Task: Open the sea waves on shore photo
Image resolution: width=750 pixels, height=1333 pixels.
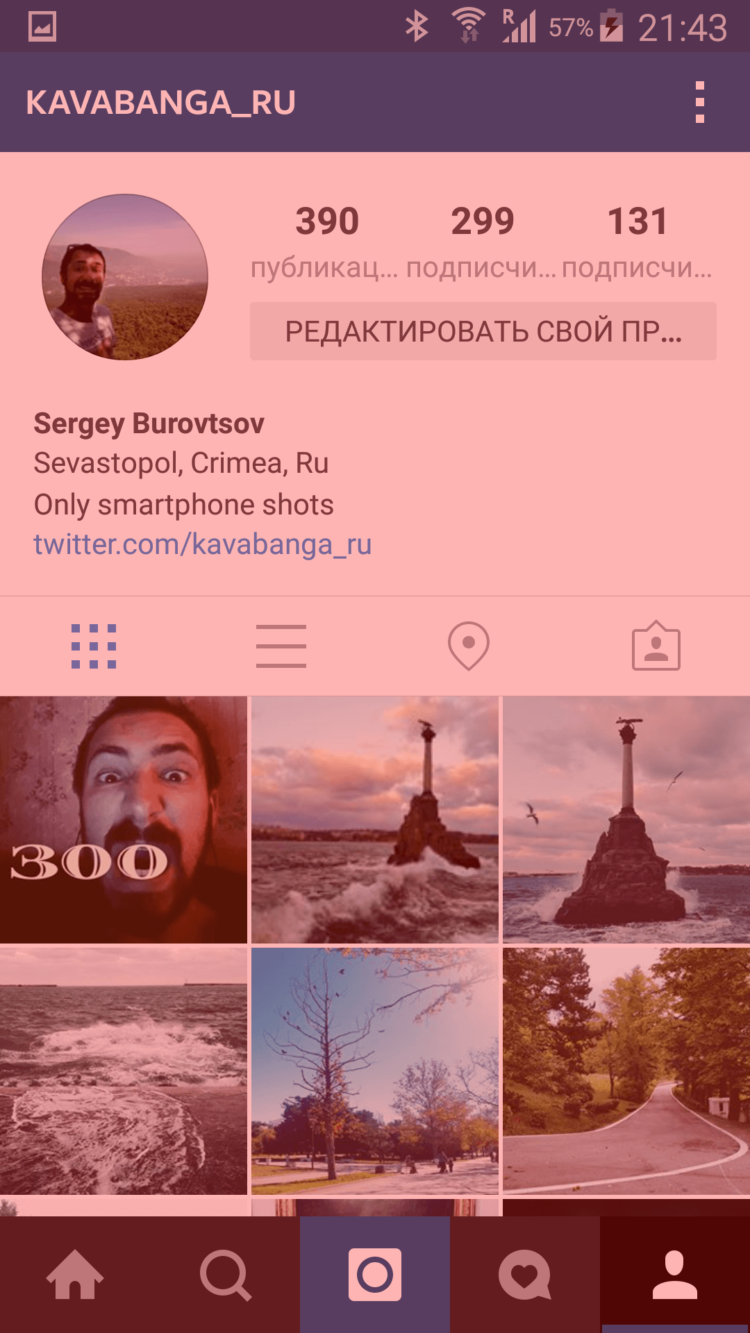Action: 123,1071
